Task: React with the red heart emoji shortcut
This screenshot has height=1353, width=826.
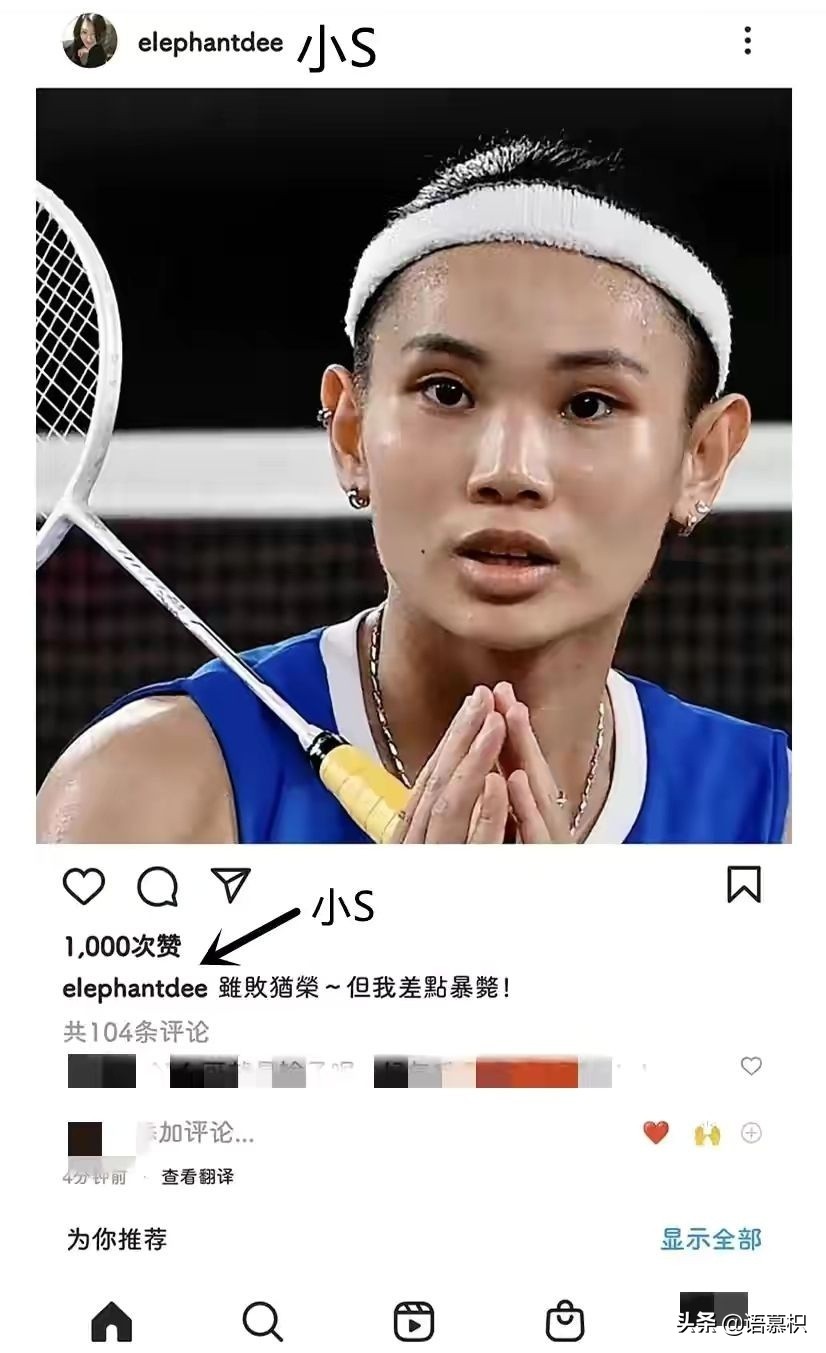Action: 655,1133
